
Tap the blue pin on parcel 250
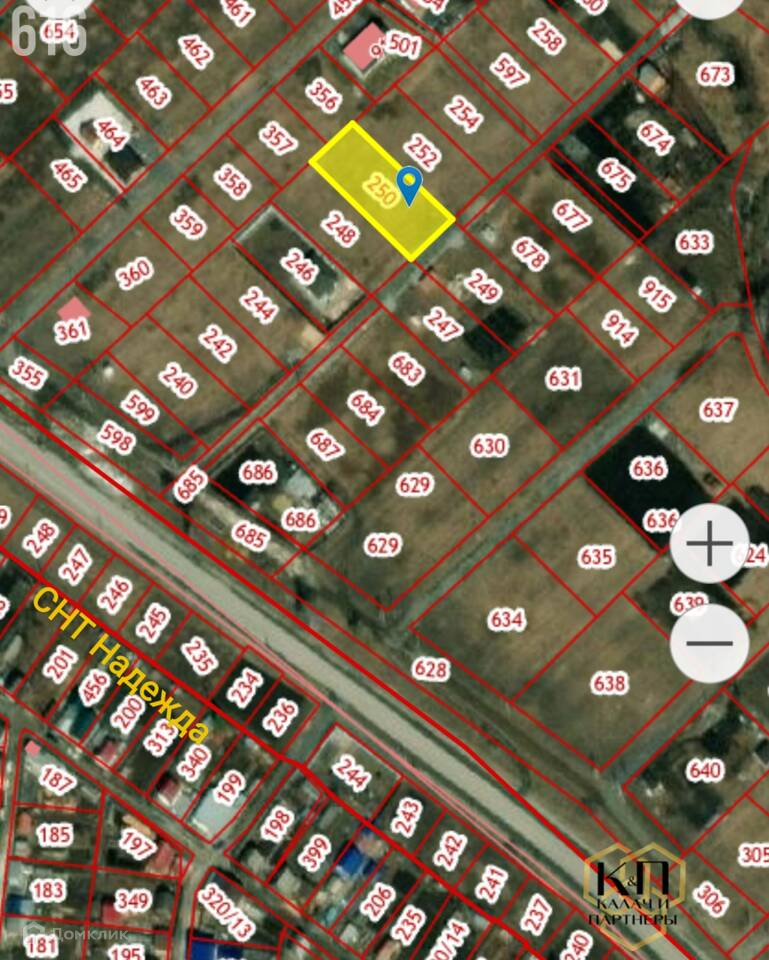pos(409,185)
